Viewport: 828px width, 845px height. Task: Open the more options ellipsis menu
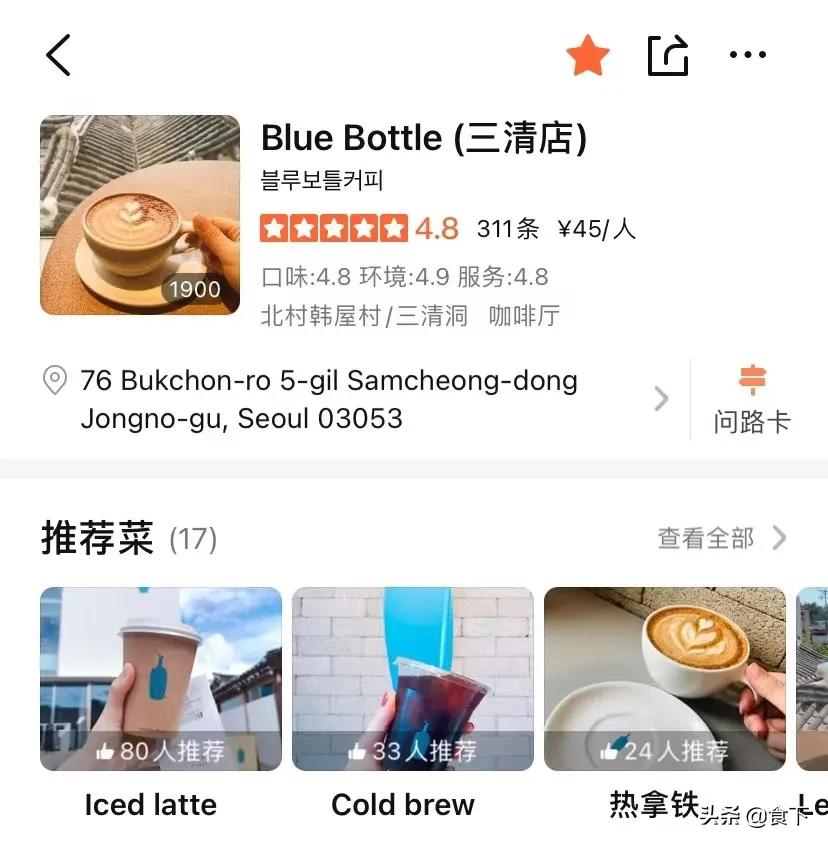[x=748, y=55]
